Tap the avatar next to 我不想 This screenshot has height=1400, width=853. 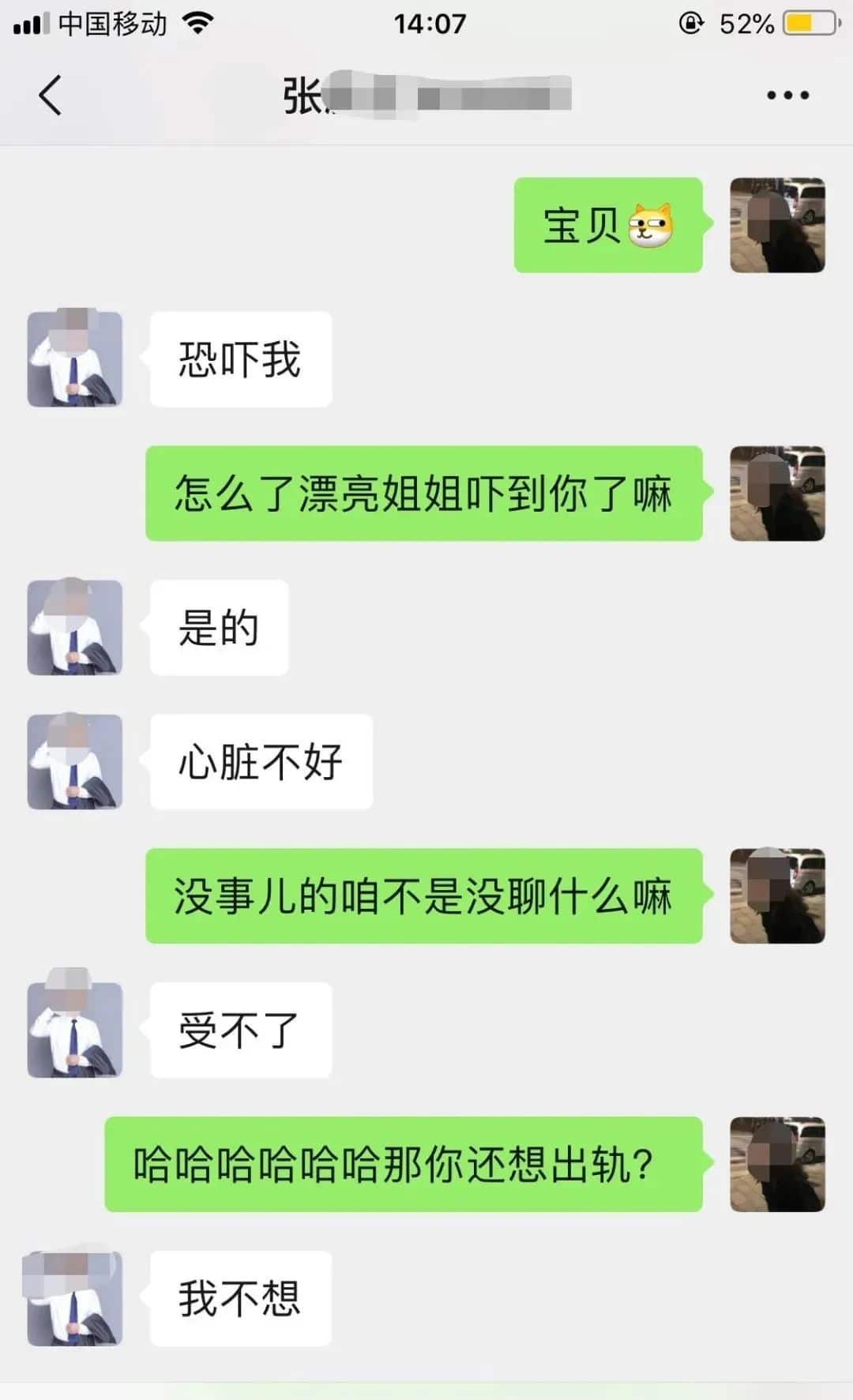point(75,1299)
